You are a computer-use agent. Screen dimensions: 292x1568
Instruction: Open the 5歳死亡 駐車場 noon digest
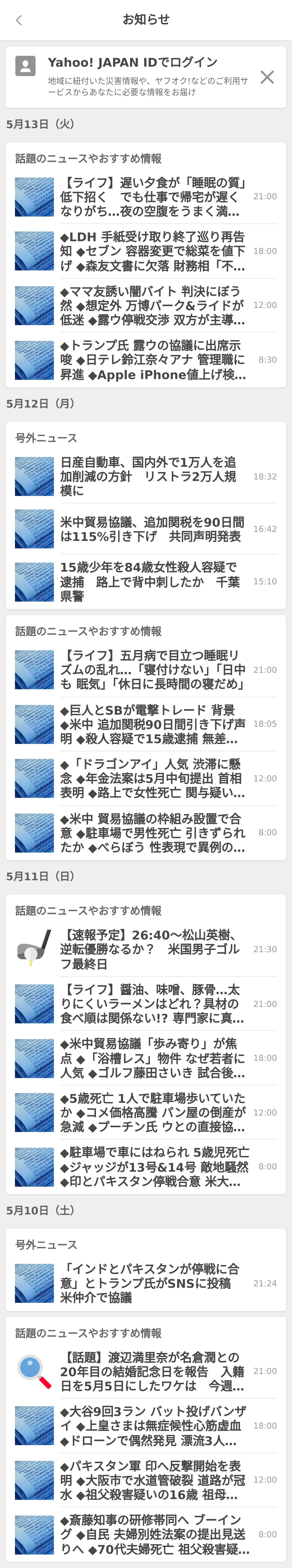click(x=152, y=1112)
